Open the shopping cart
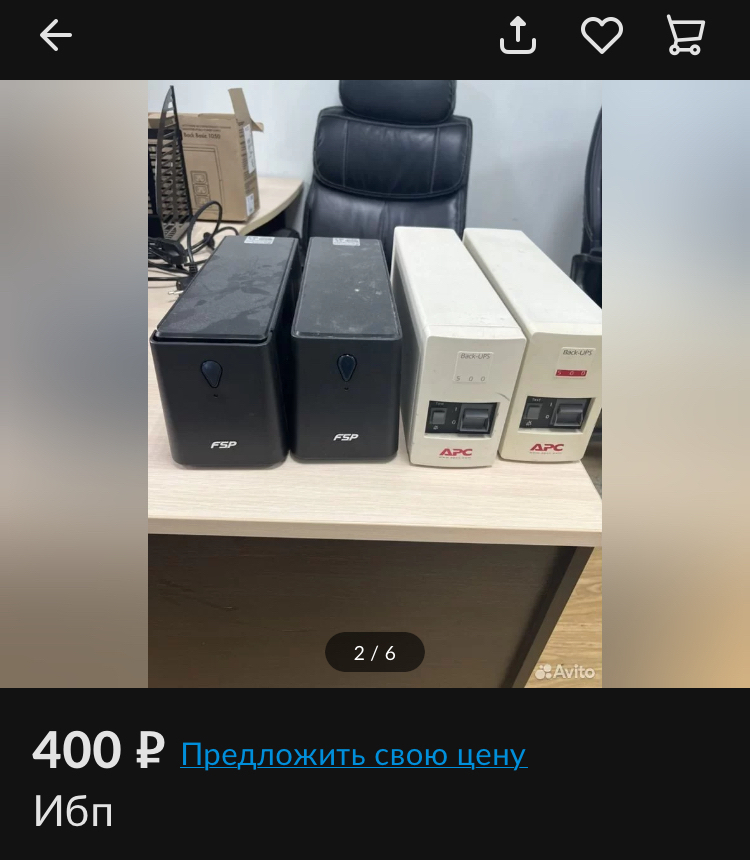 coord(686,36)
